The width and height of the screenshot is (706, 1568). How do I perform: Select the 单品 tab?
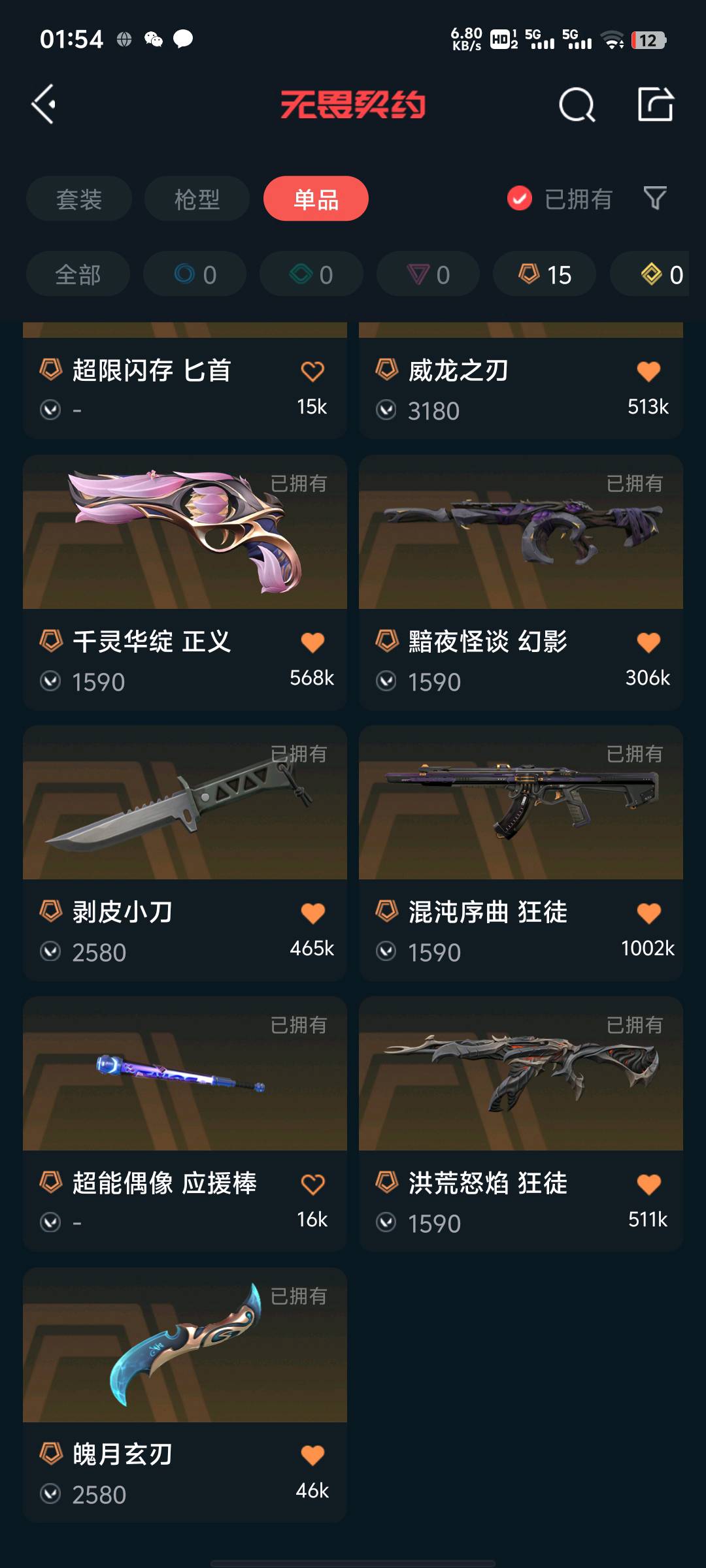(316, 199)
